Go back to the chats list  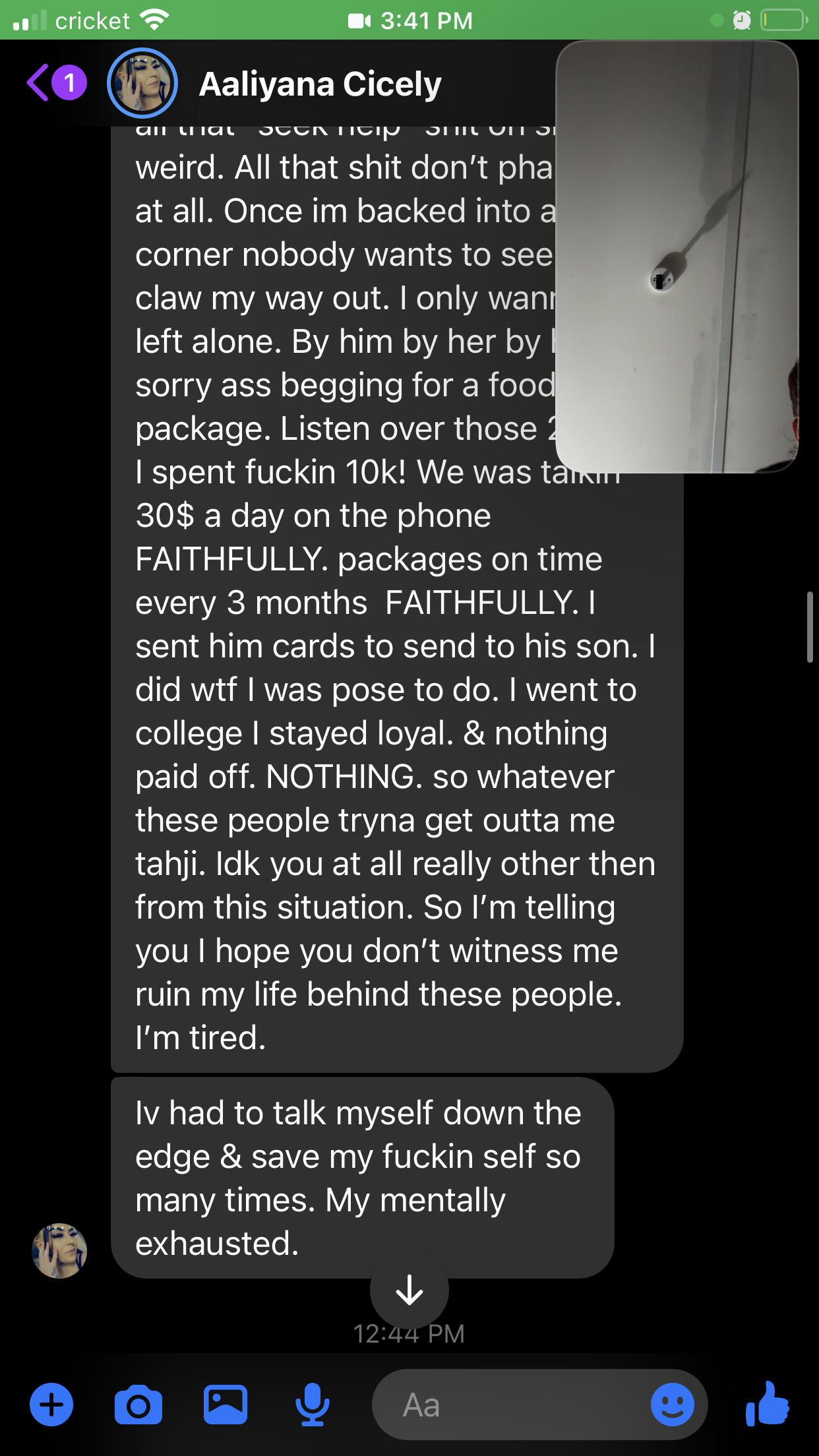click(x=56, y=83)
